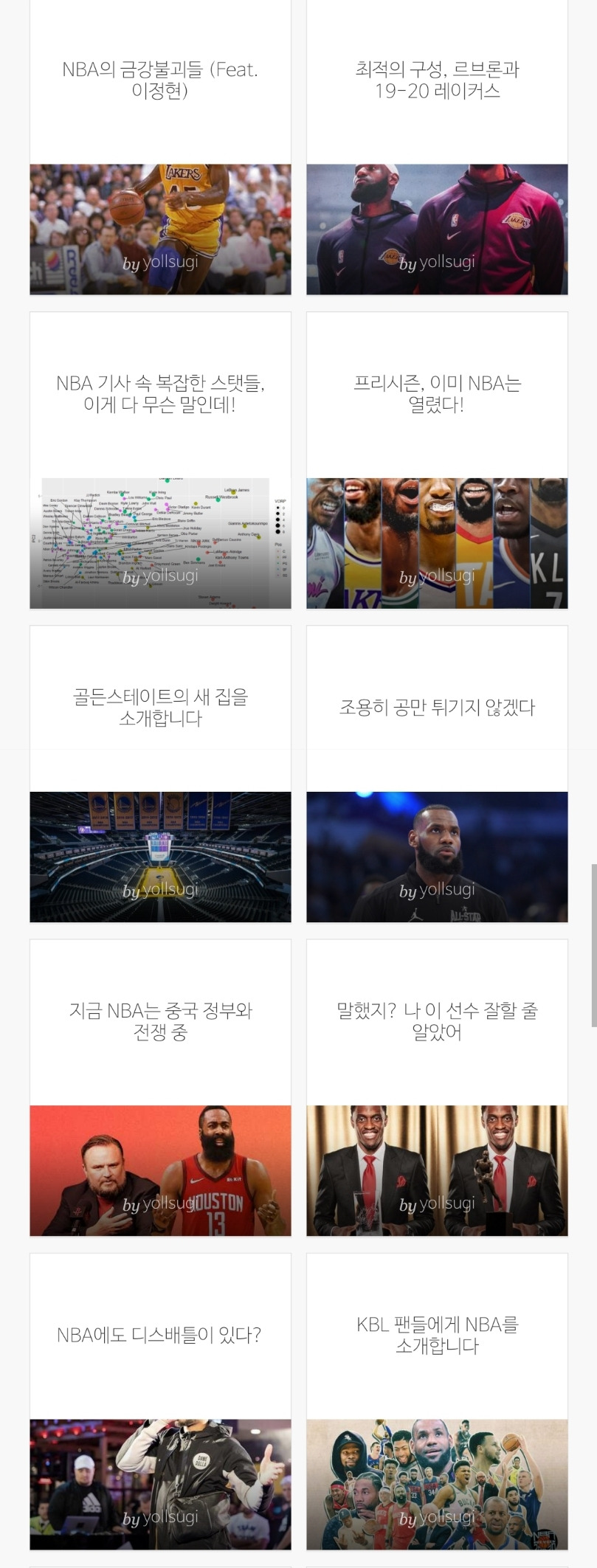Open article 'NBA의 금강불괴들 (Feat. 이정현)'
The width and height of the screenshot is (597, 1568).
(x=160, y=80)
